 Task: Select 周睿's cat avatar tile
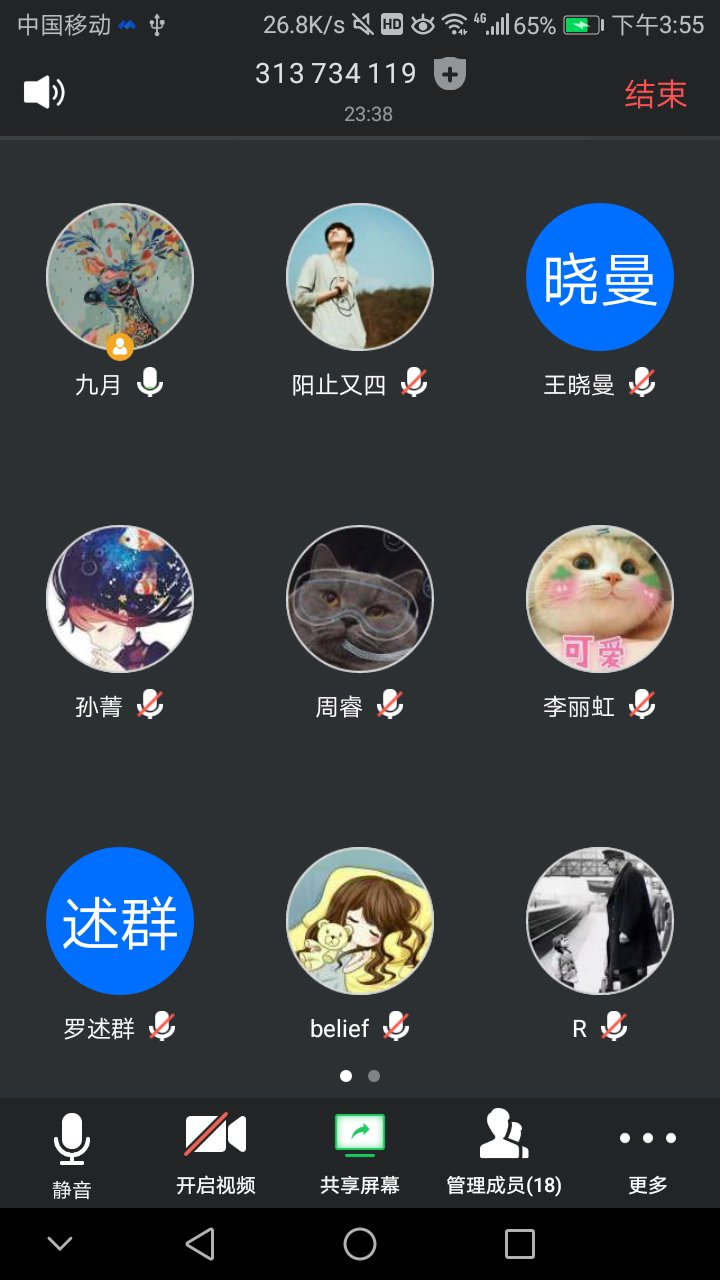click(360, 599)
